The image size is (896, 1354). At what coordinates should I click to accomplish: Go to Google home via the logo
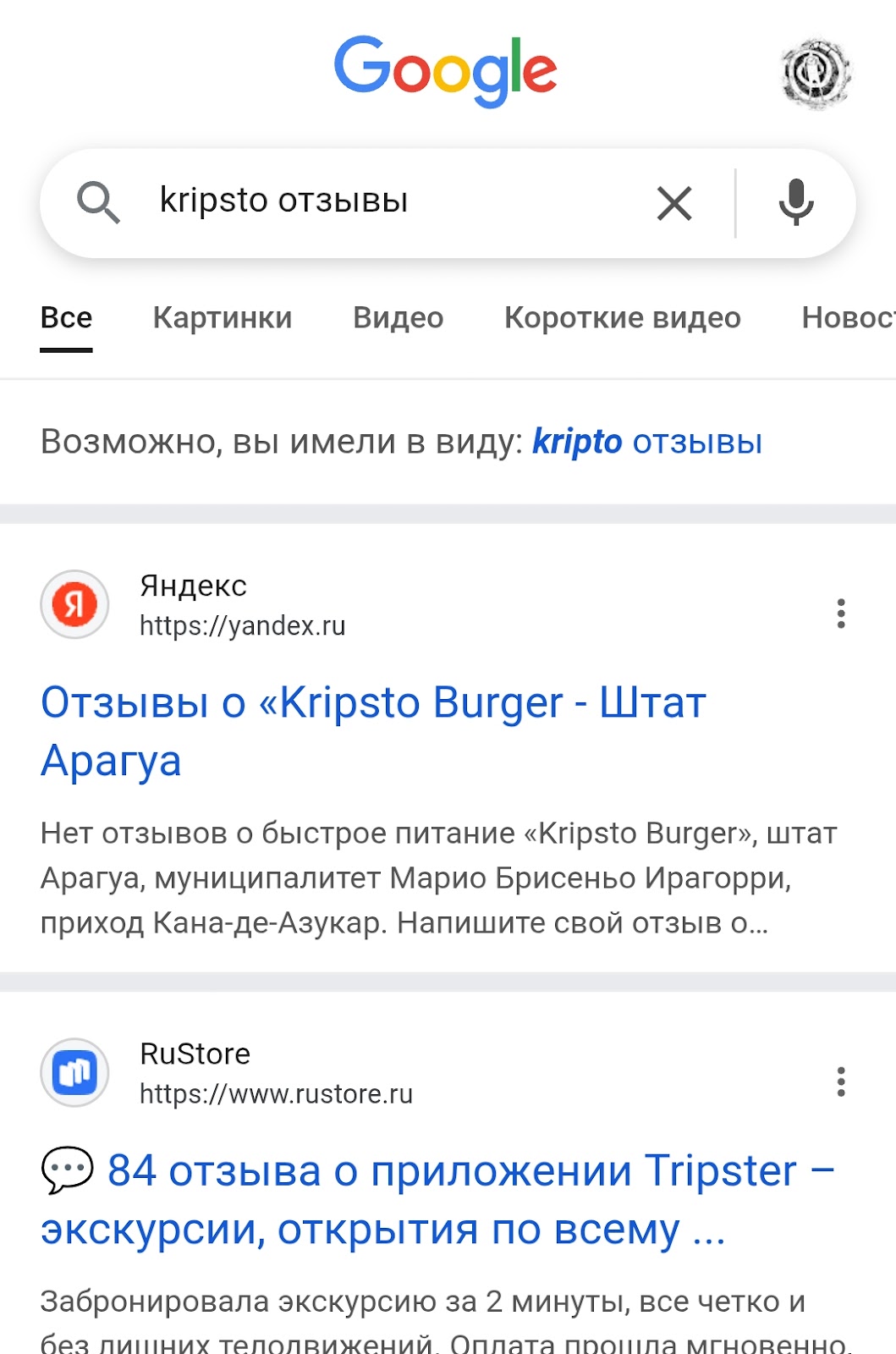tap(446, 71)
